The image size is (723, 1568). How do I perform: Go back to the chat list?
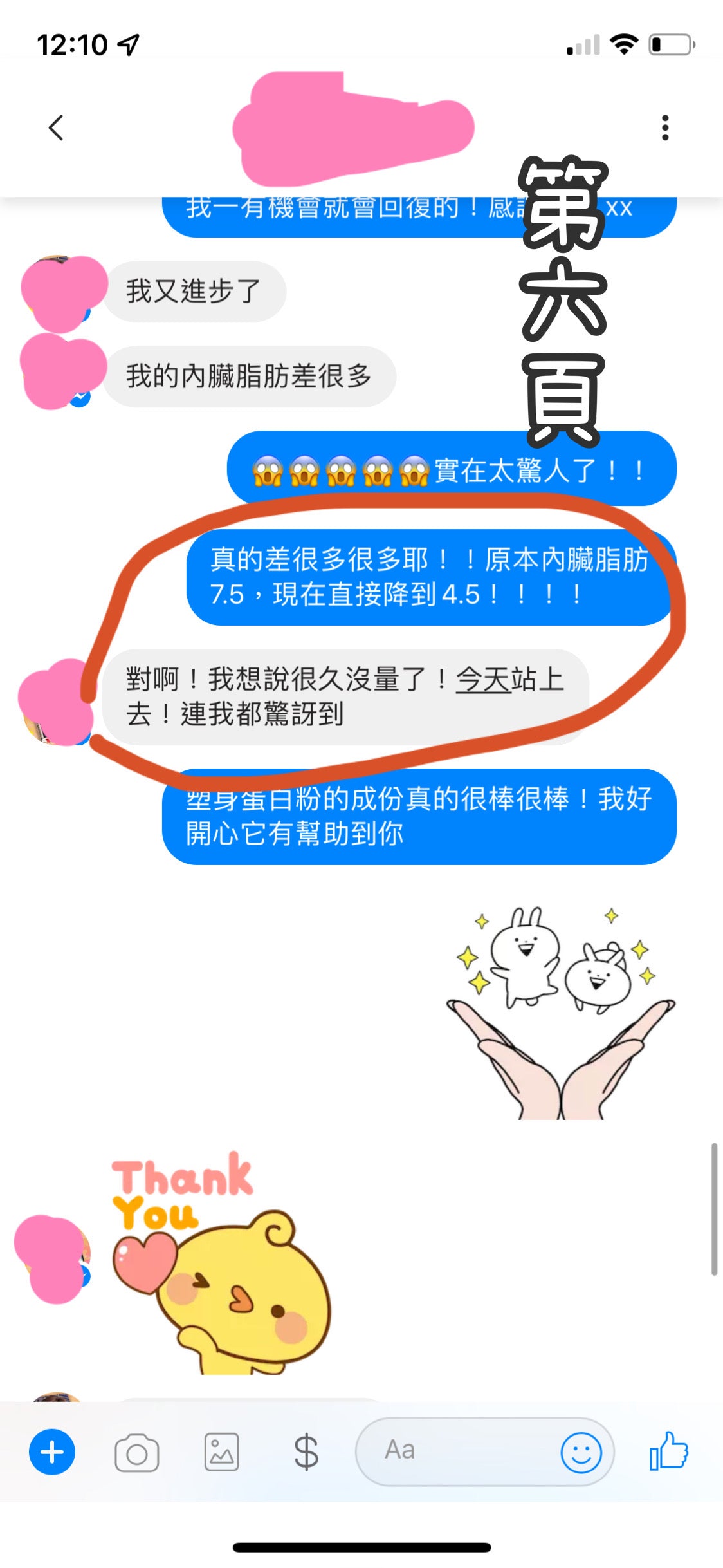pyautogui.click(x=57, y=127)
